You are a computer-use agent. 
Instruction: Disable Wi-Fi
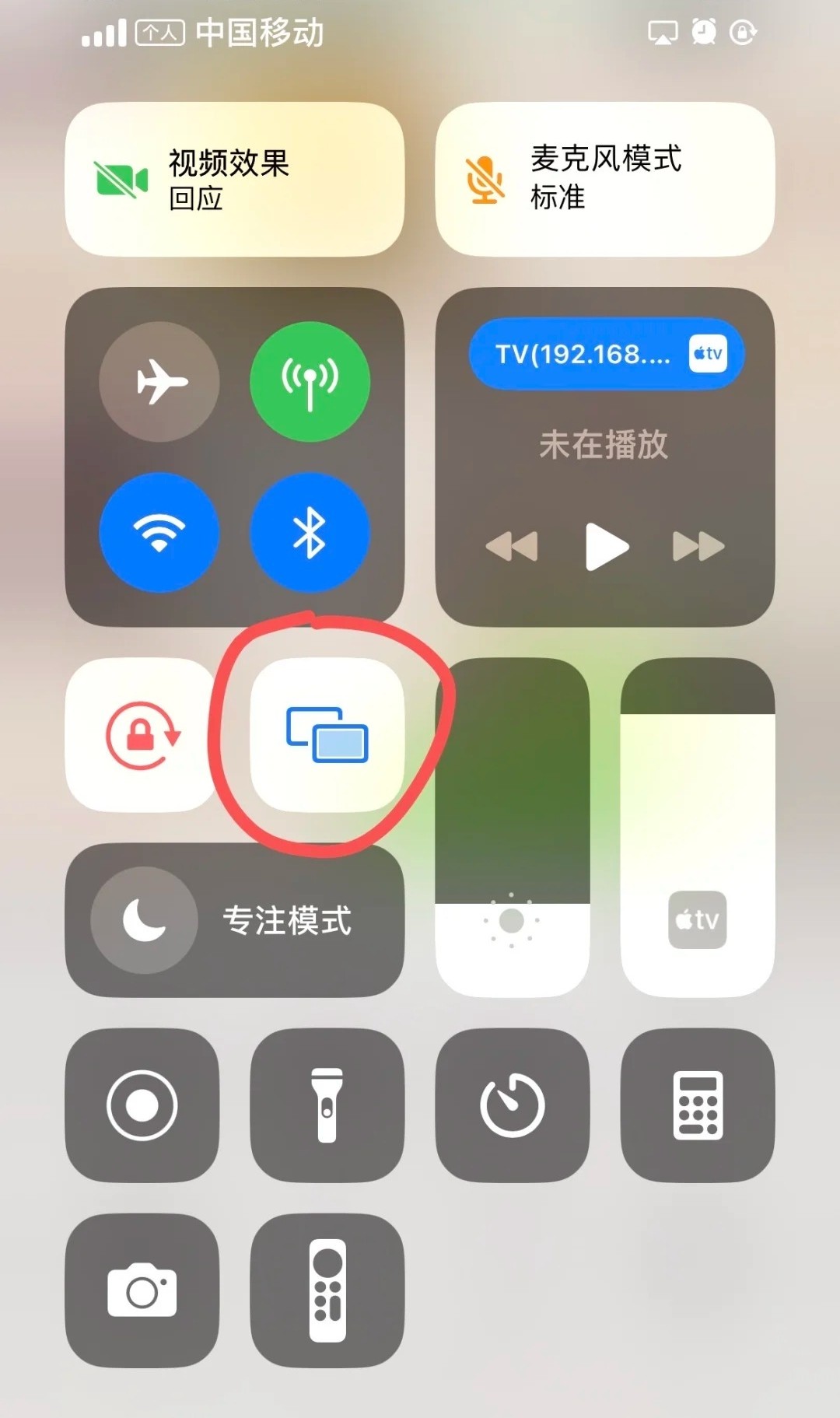(x=159, y=533)
